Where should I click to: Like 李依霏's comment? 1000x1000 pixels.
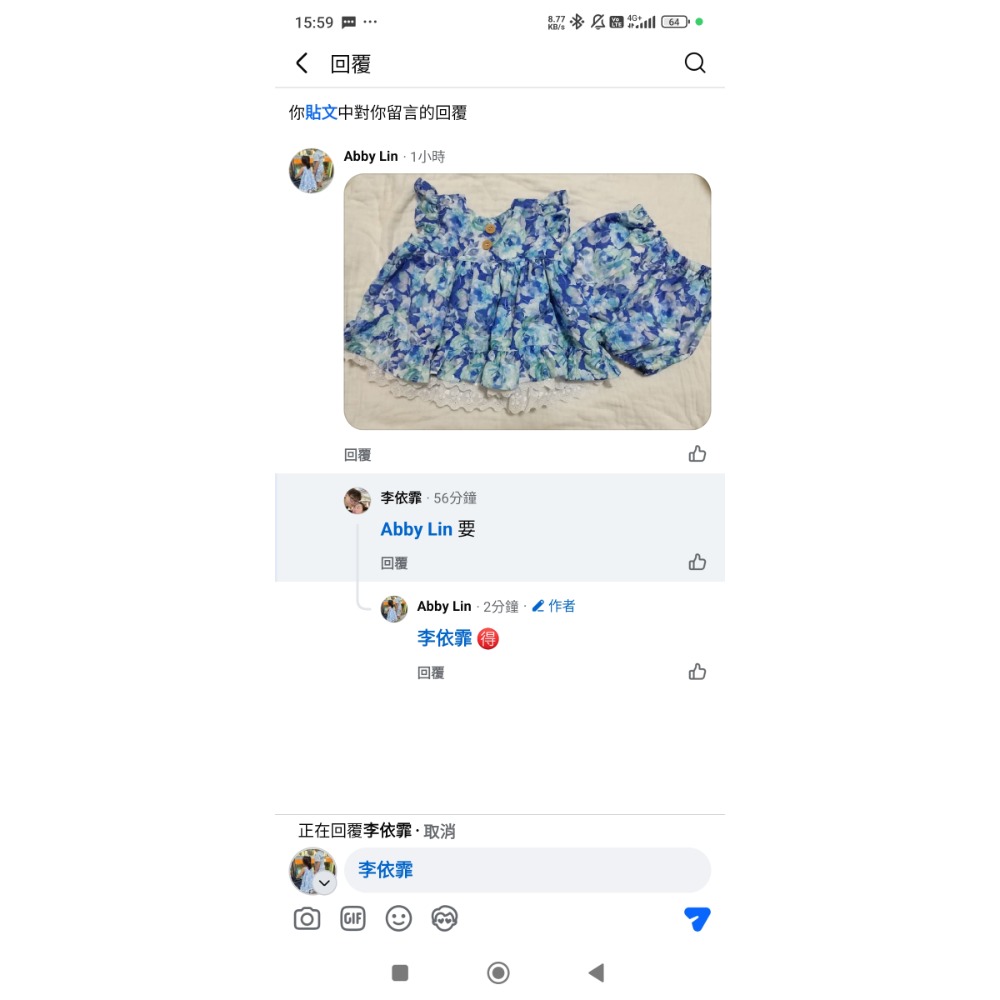(697, 562)
